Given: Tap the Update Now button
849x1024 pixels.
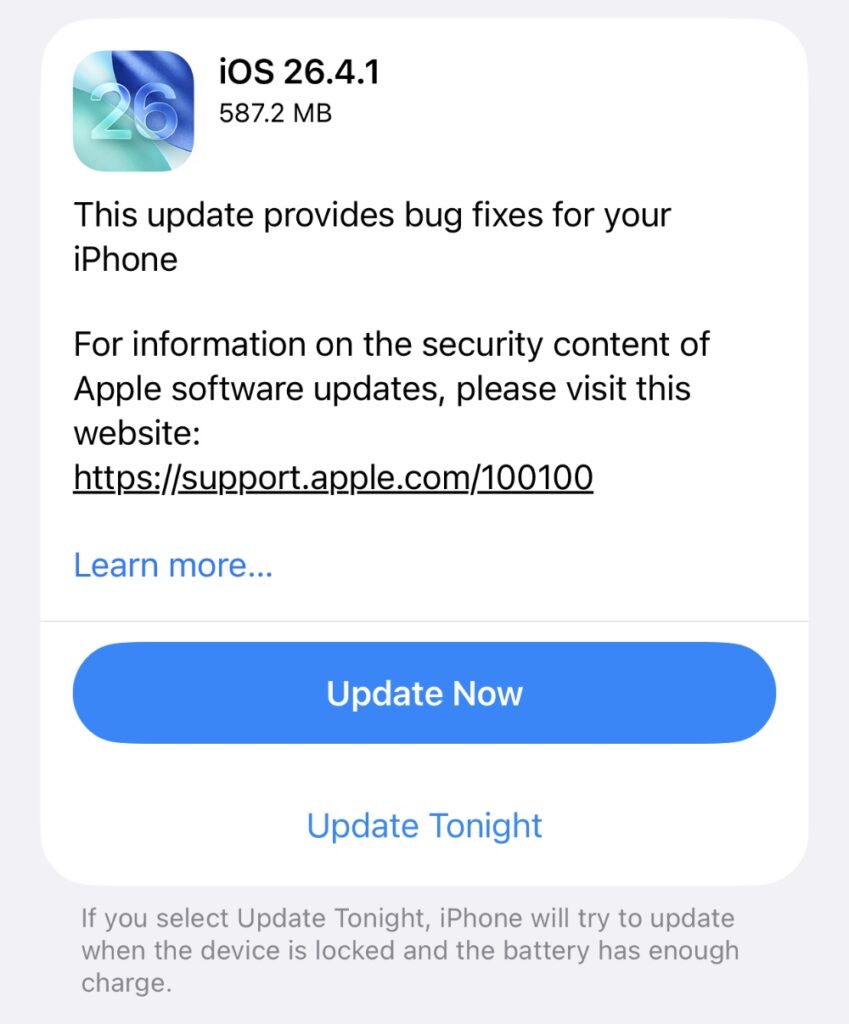Looking at the screenshot, I should (x=424, y=693).
